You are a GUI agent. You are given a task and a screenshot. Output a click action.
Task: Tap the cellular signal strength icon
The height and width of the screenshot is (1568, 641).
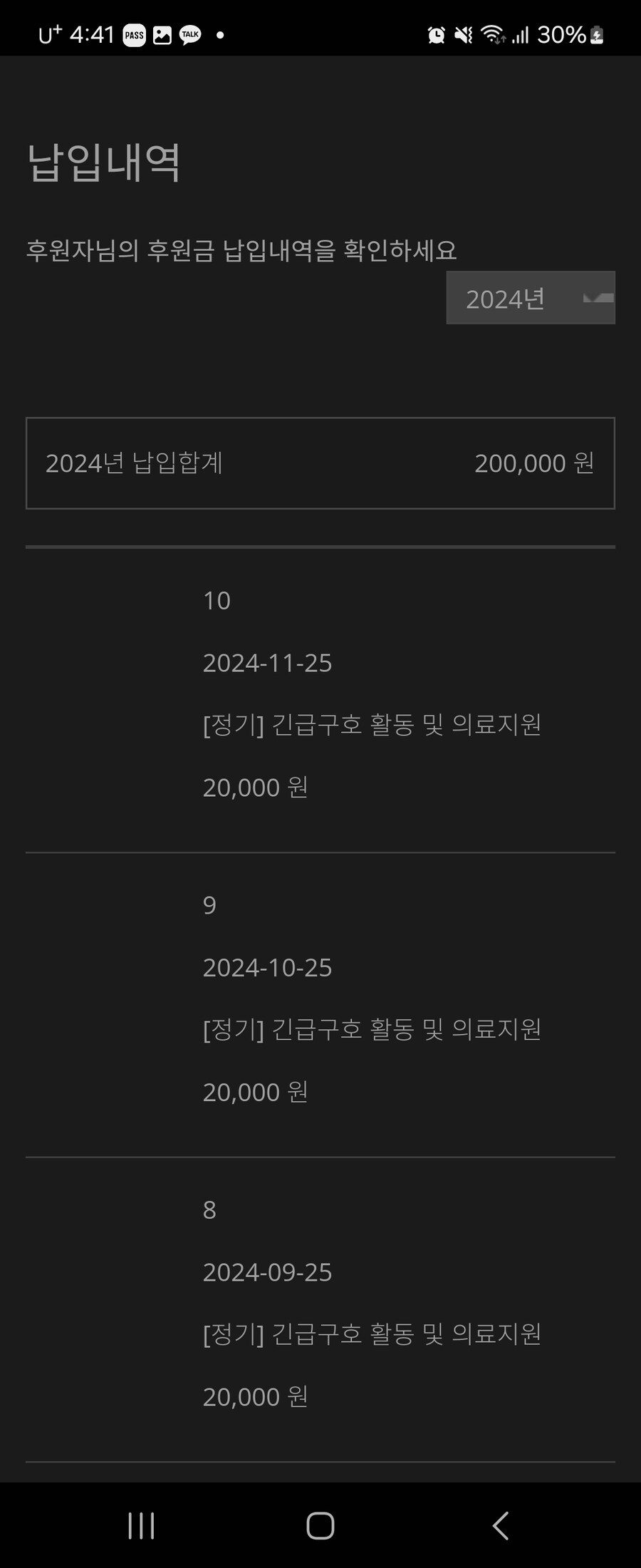point(520,33)
